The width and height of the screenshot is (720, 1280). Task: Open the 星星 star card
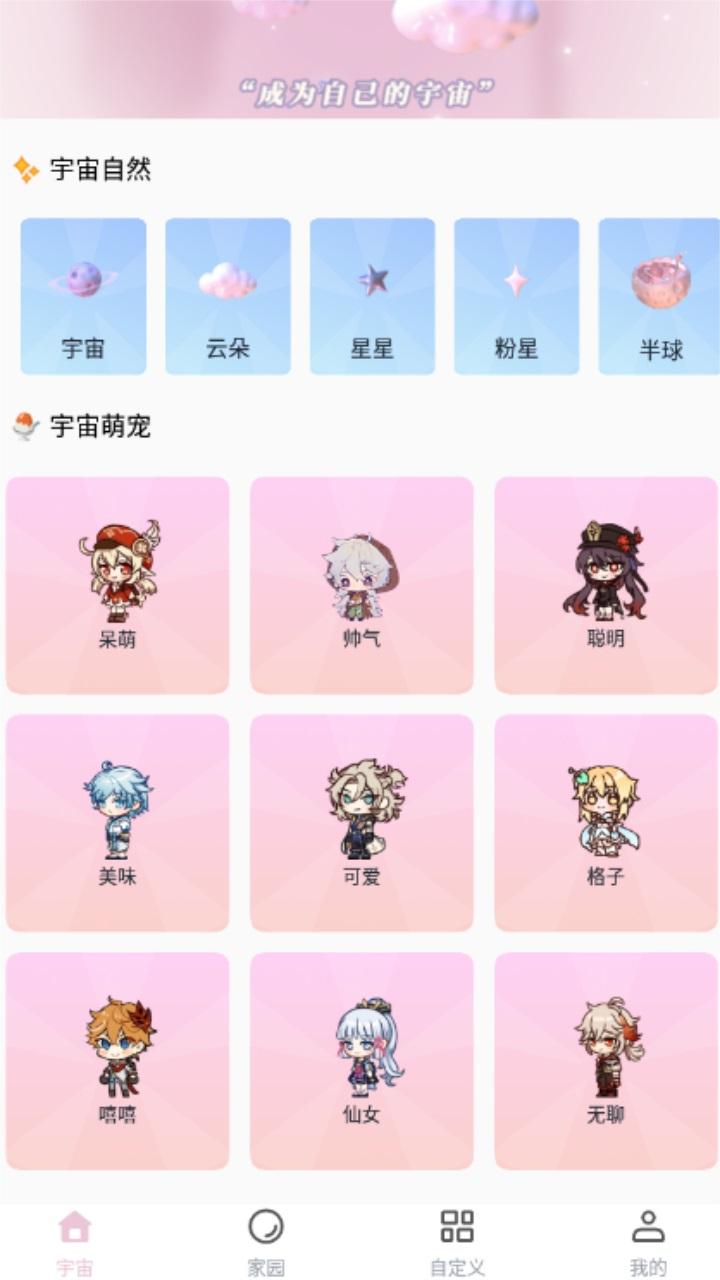click(x=372, y=296)
